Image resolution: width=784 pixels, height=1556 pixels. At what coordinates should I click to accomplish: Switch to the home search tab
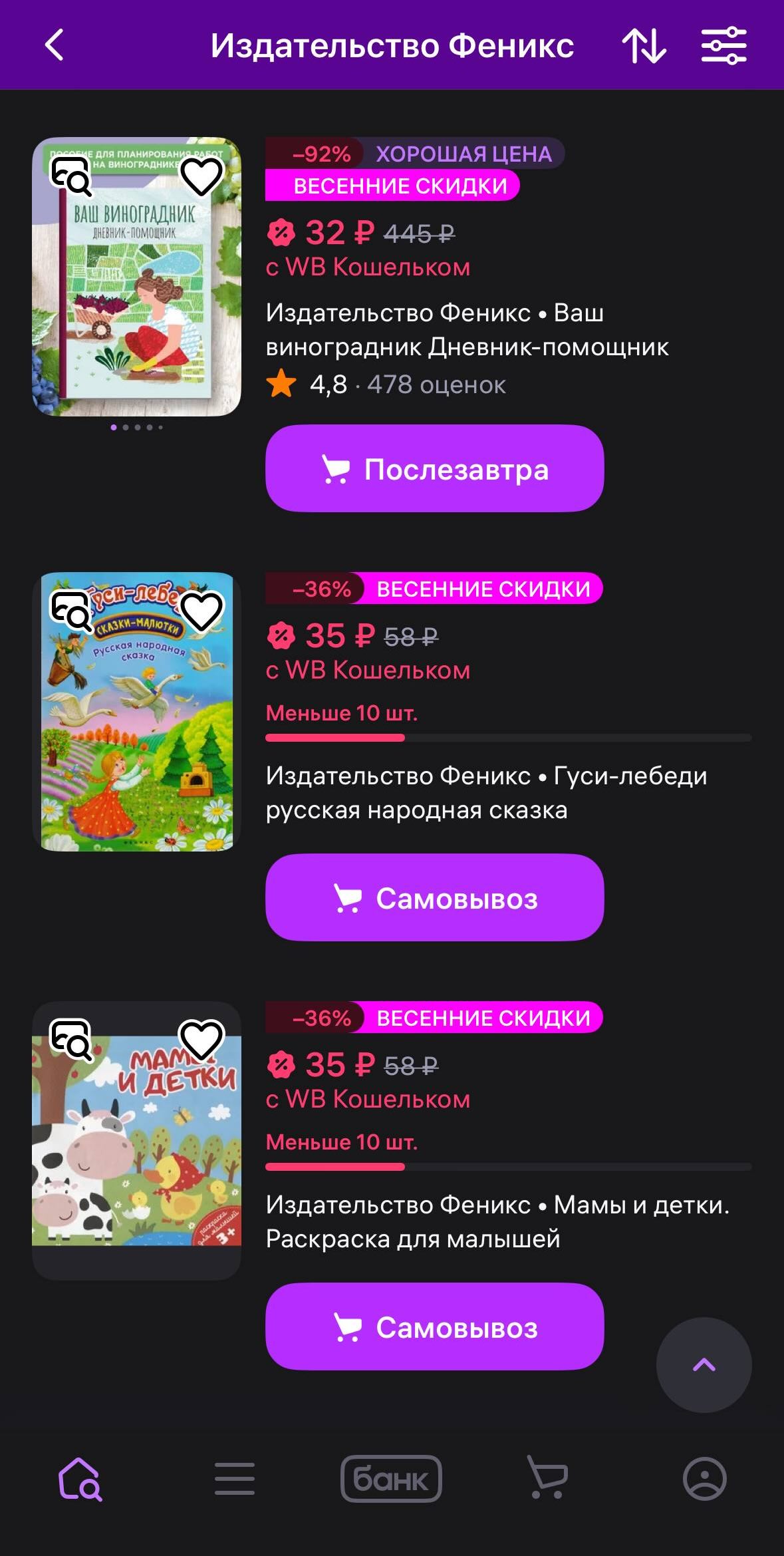(80, 1479)
